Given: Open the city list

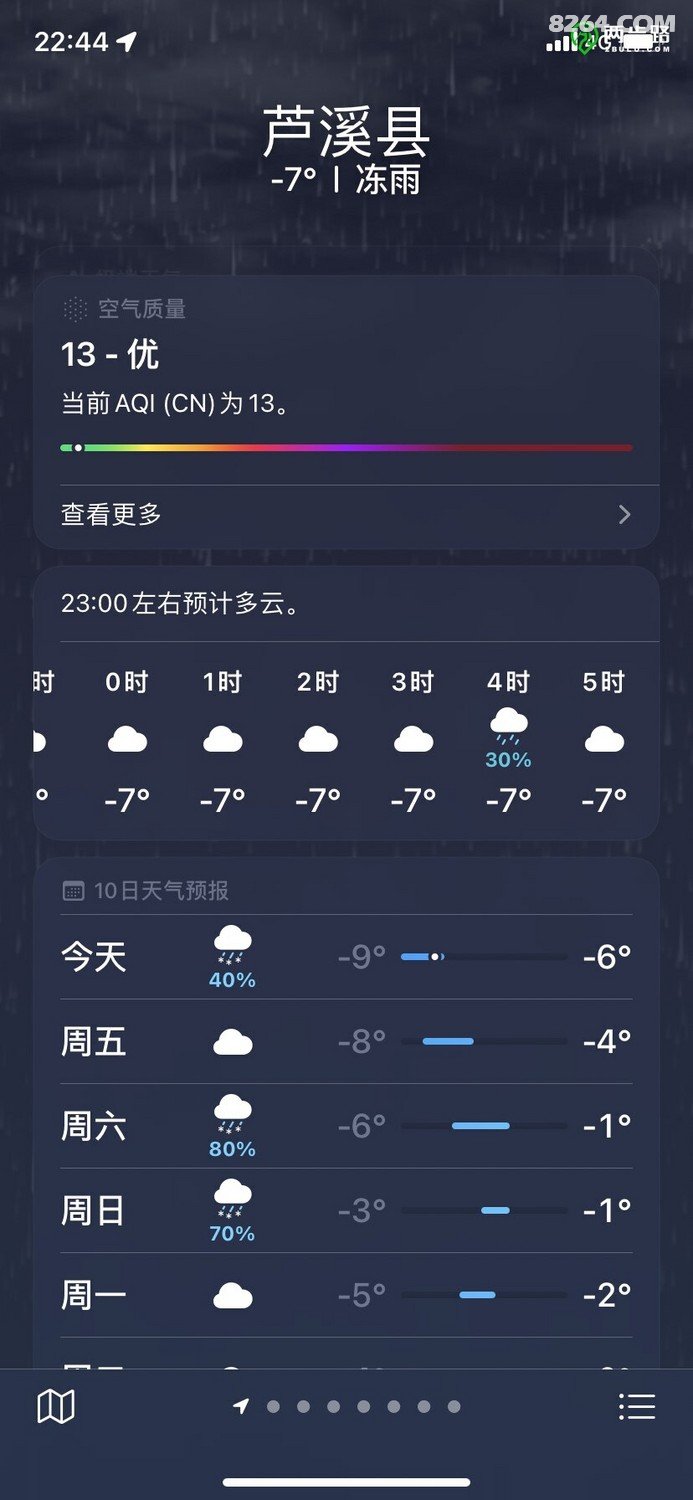Looking at the screenshot, I should point(636,1407).
